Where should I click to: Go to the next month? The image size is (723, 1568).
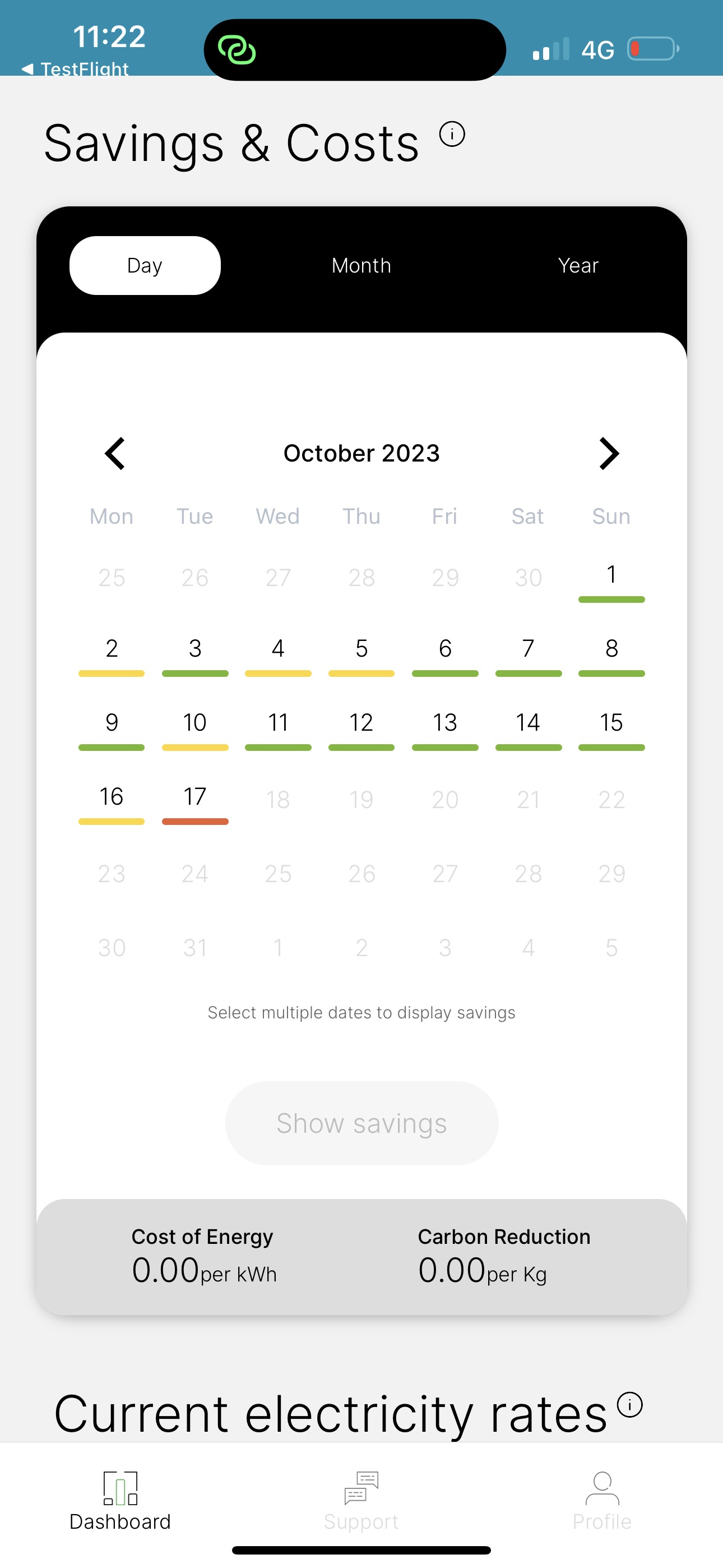click(x=609, y=454)
